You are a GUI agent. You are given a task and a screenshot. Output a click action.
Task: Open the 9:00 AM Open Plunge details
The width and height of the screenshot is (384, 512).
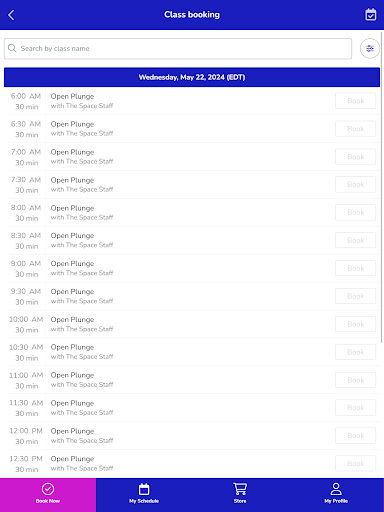pyautogui.click(x=193, y=268)
